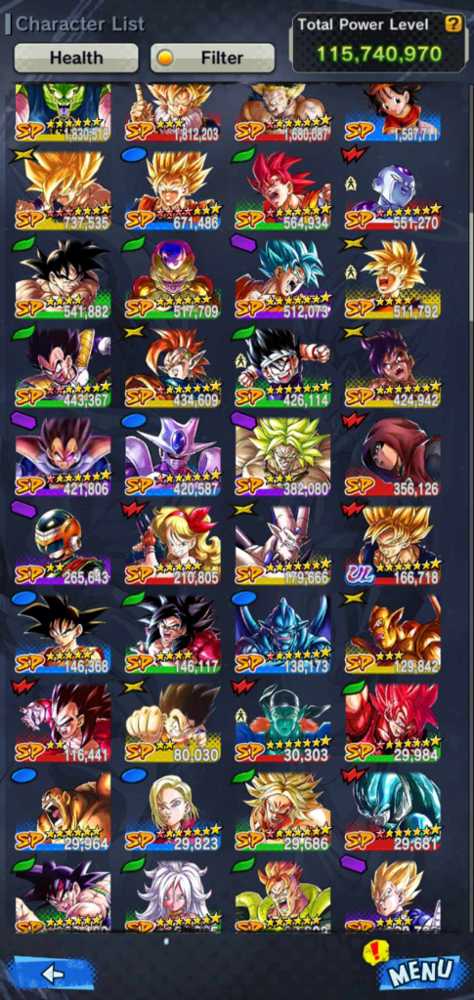The width and height of the screenshot is (474, 1000).
Task: Open the Total Power Level help icon
Action: (x=453, y=24)
